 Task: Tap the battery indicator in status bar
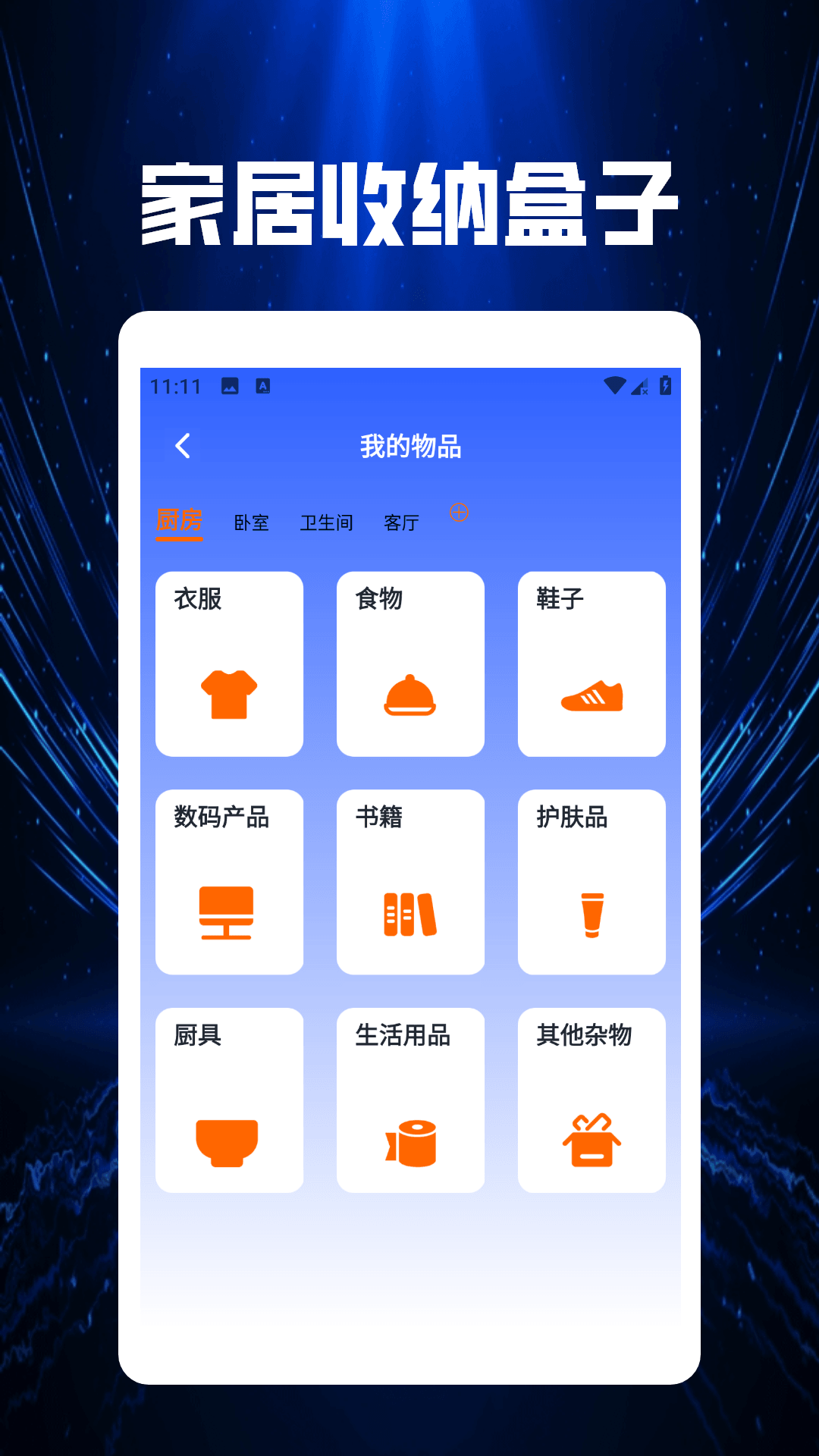pos(666,386)
